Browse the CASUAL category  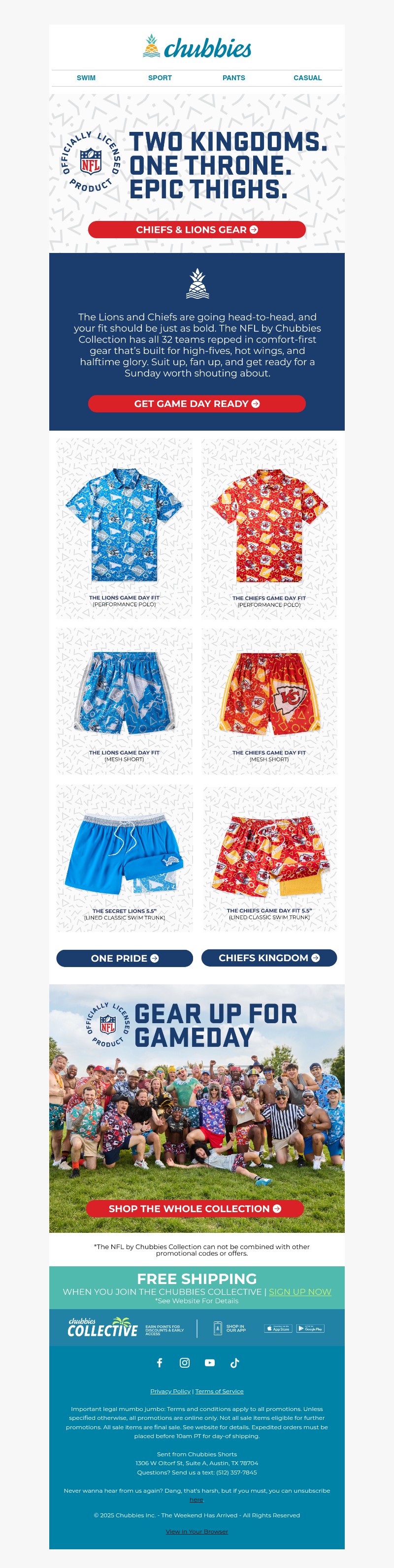tap(307, 78)
